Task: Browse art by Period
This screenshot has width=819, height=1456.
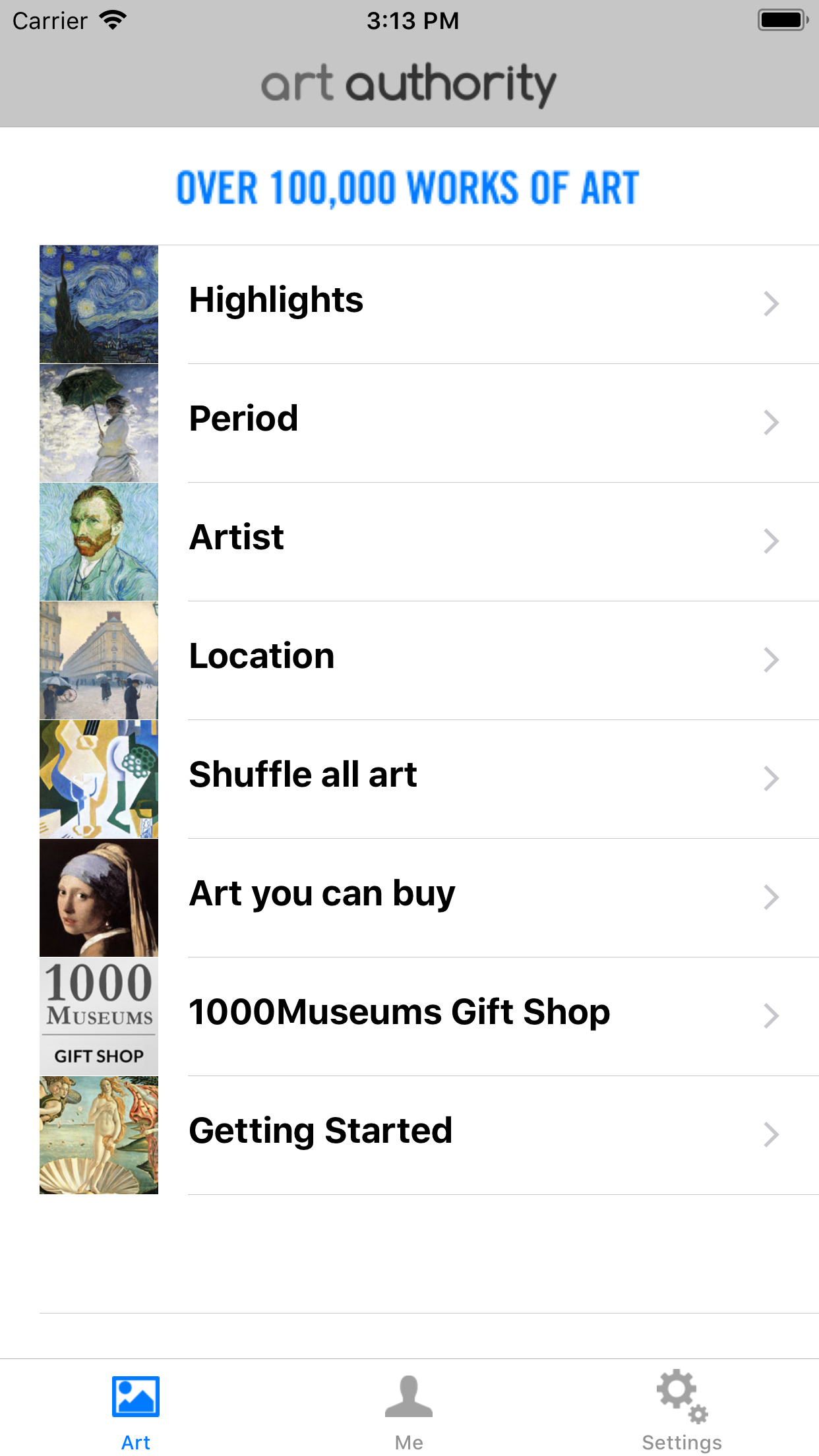Action: coord(429,422)
